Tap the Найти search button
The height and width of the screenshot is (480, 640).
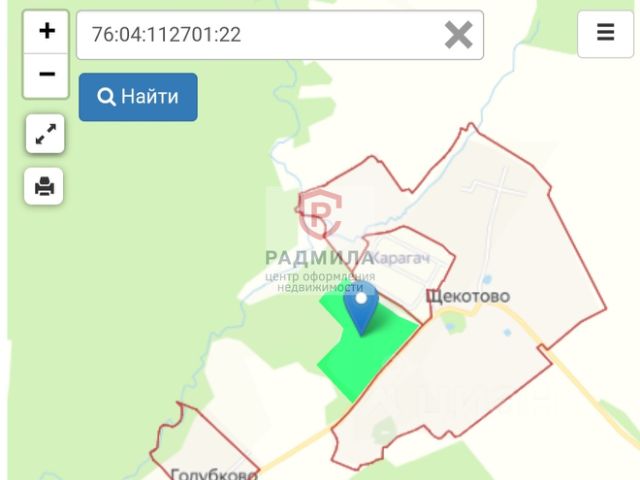[138, 97]
